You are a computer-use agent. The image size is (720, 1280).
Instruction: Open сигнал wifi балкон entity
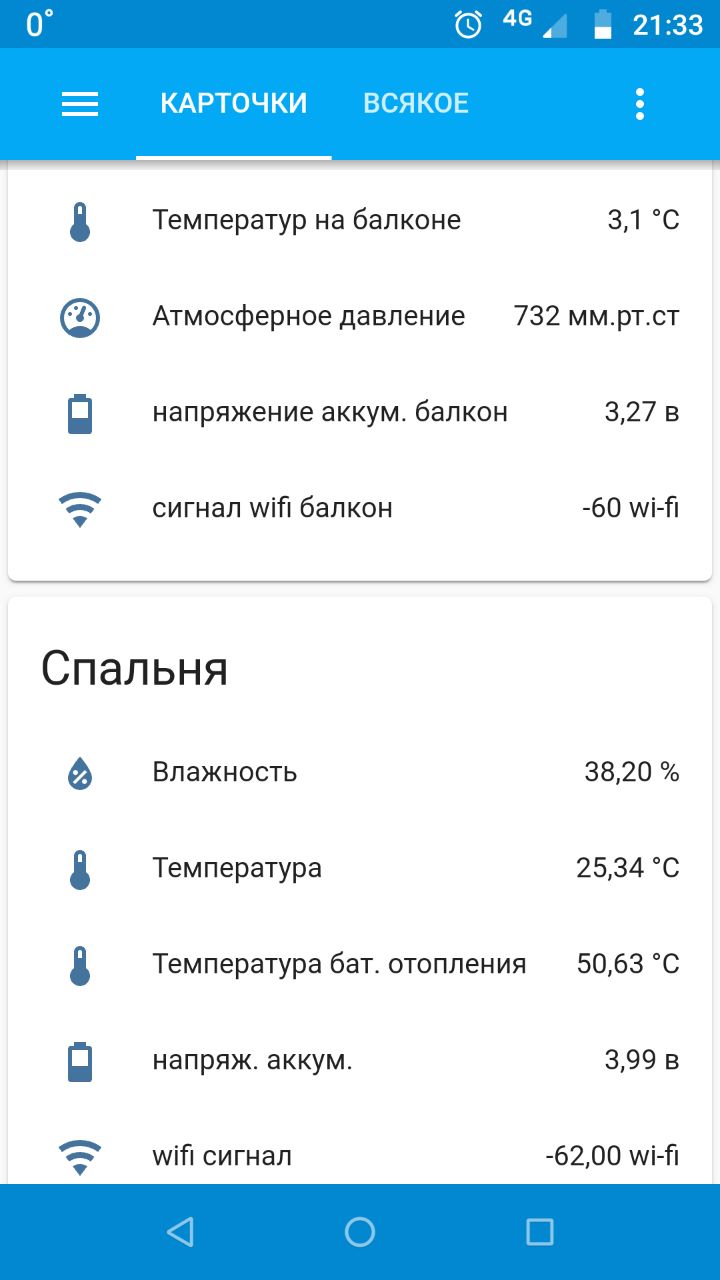pos(272,508)
